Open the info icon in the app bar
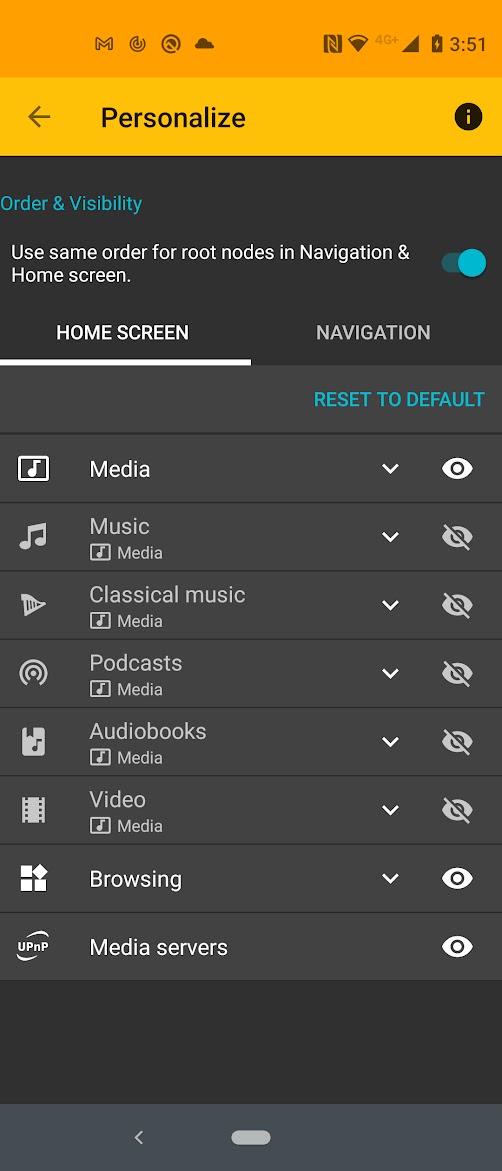 coord(468,117)
